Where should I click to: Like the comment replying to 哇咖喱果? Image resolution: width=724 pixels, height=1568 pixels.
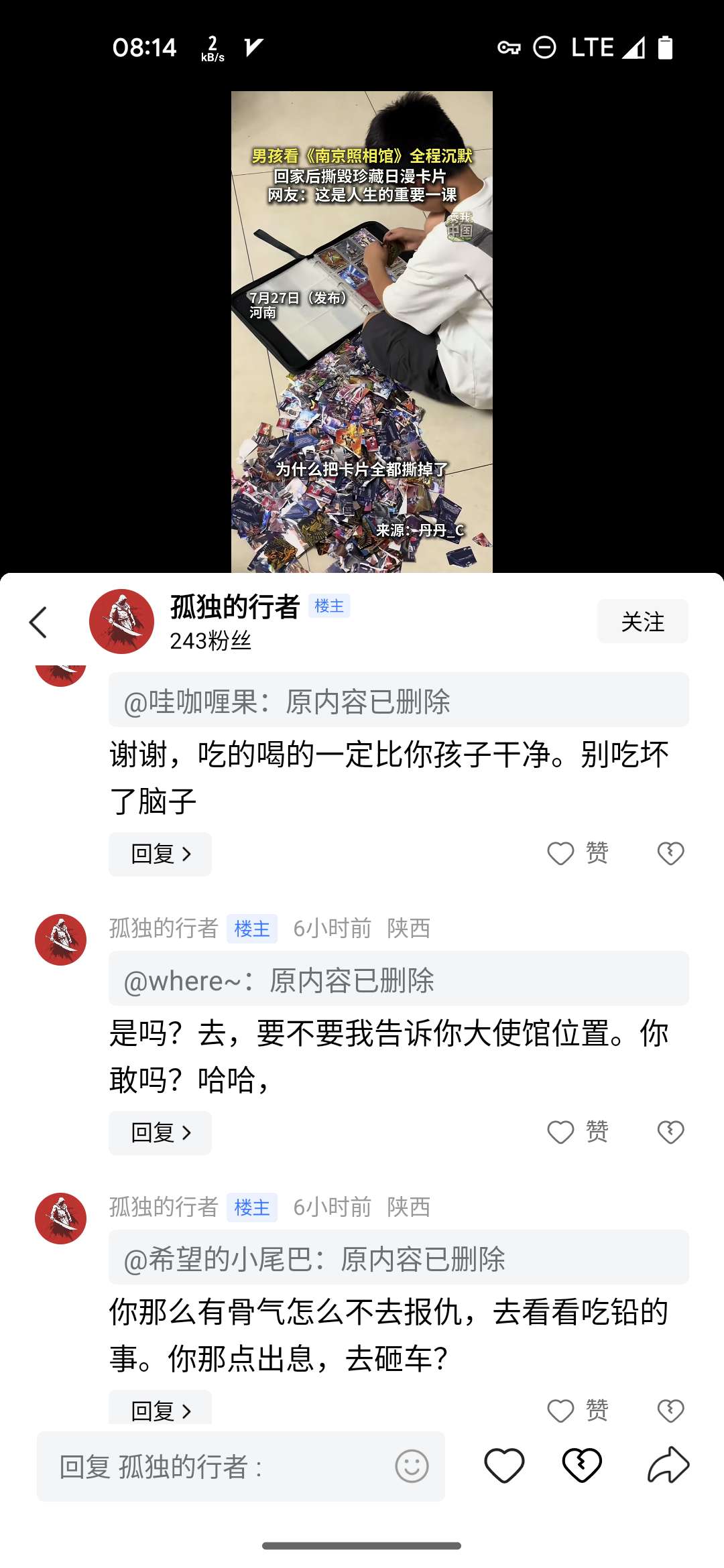562,854
